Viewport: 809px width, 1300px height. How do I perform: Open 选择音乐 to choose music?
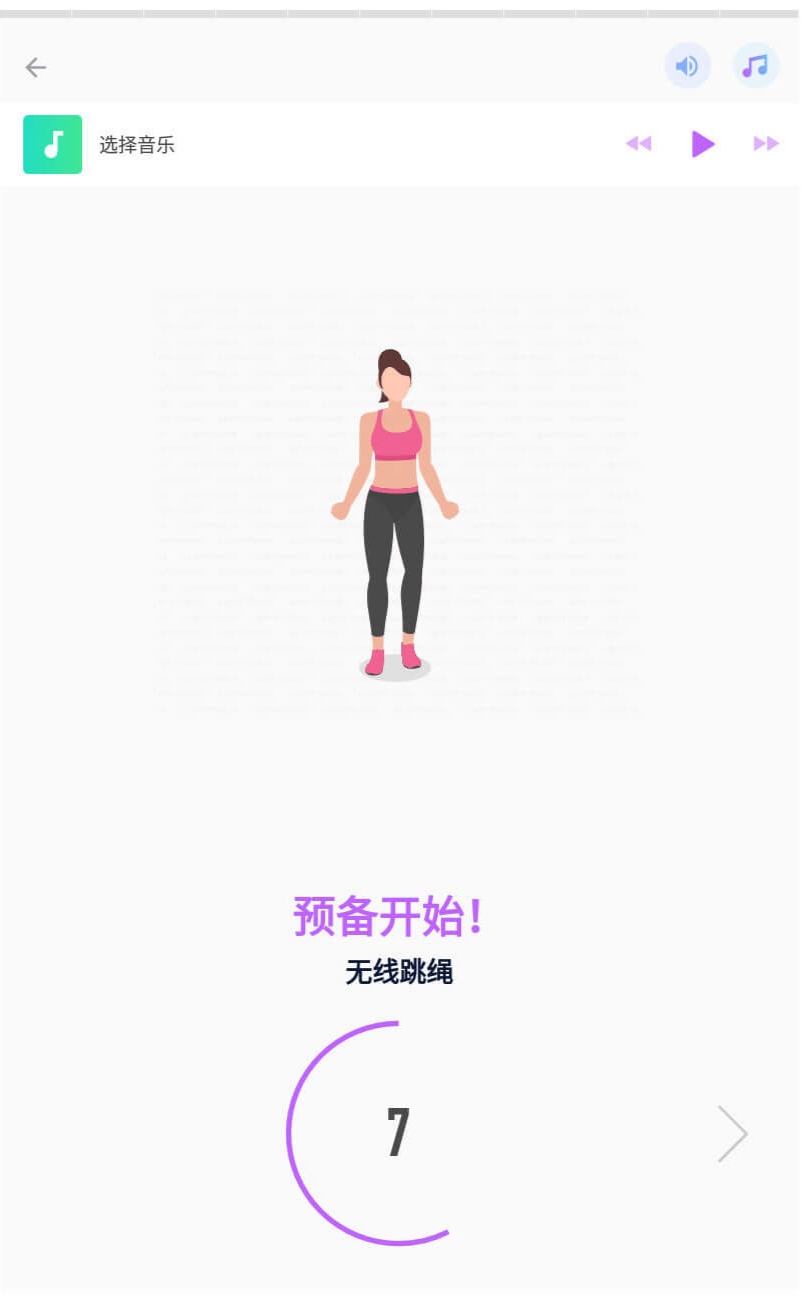click(x=137, y=145)
